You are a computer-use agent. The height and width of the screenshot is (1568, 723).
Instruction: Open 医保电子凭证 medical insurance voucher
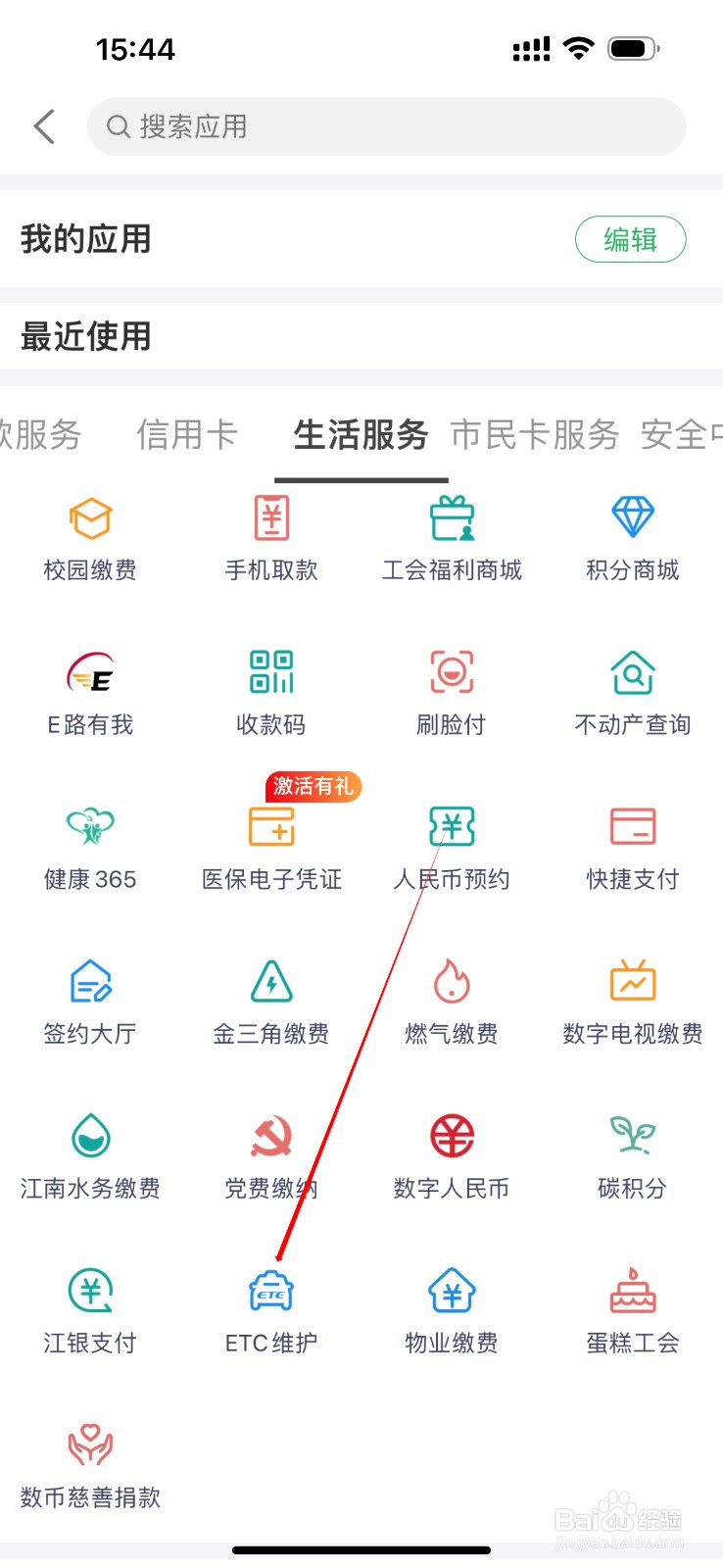click(x=270, y=845)
